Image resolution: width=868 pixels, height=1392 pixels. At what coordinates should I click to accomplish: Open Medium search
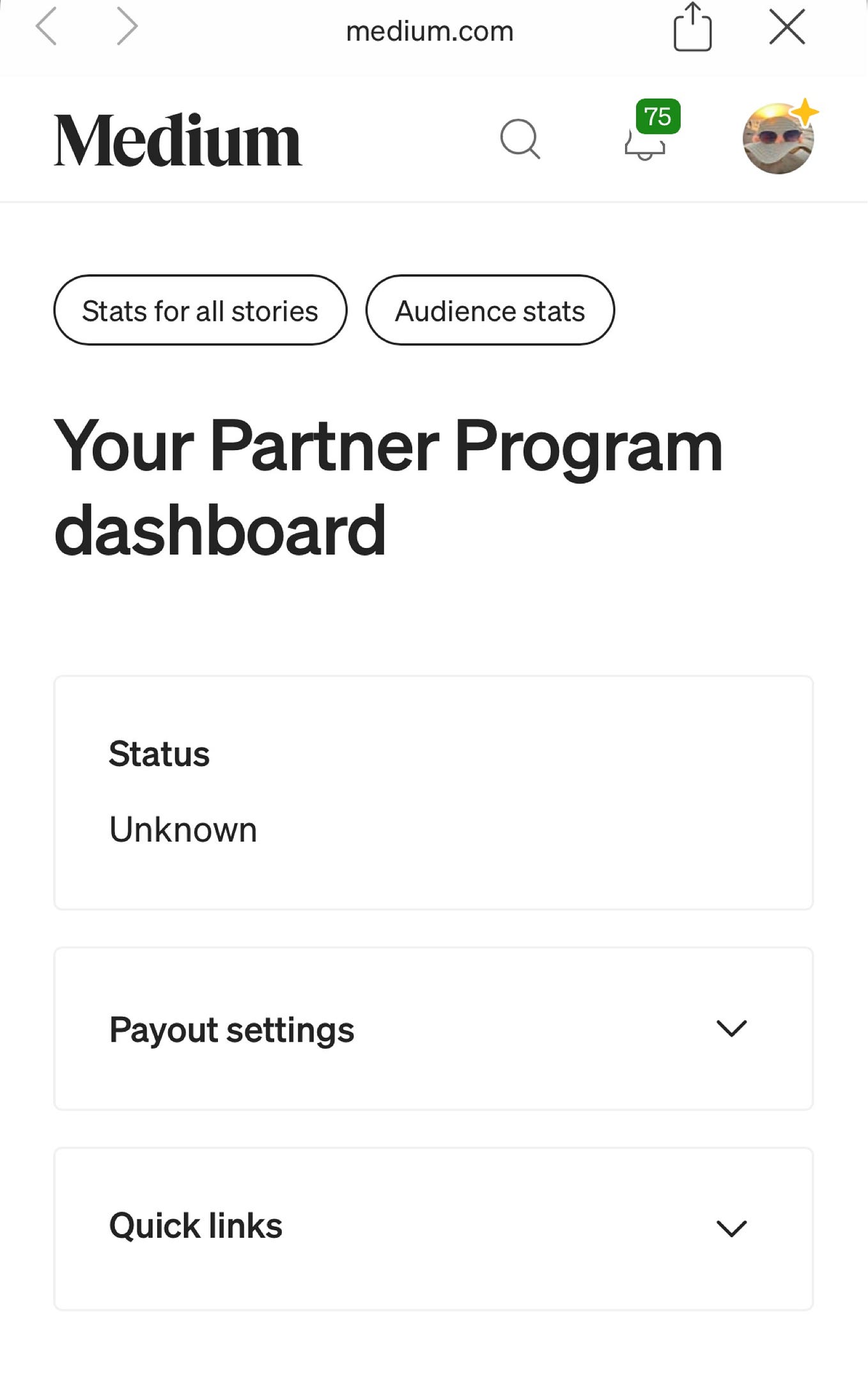pos(520,139)
